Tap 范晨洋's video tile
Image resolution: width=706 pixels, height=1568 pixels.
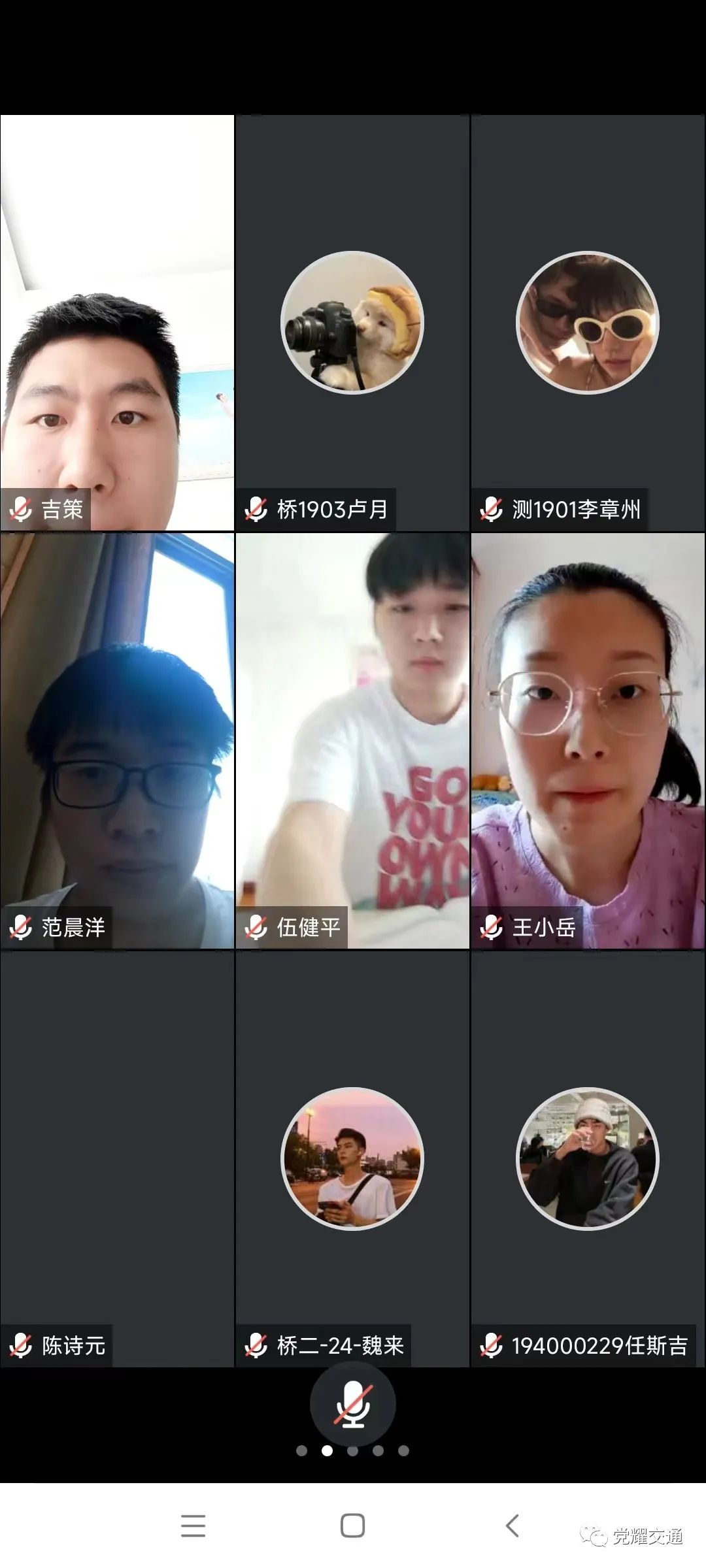(118, 740)
